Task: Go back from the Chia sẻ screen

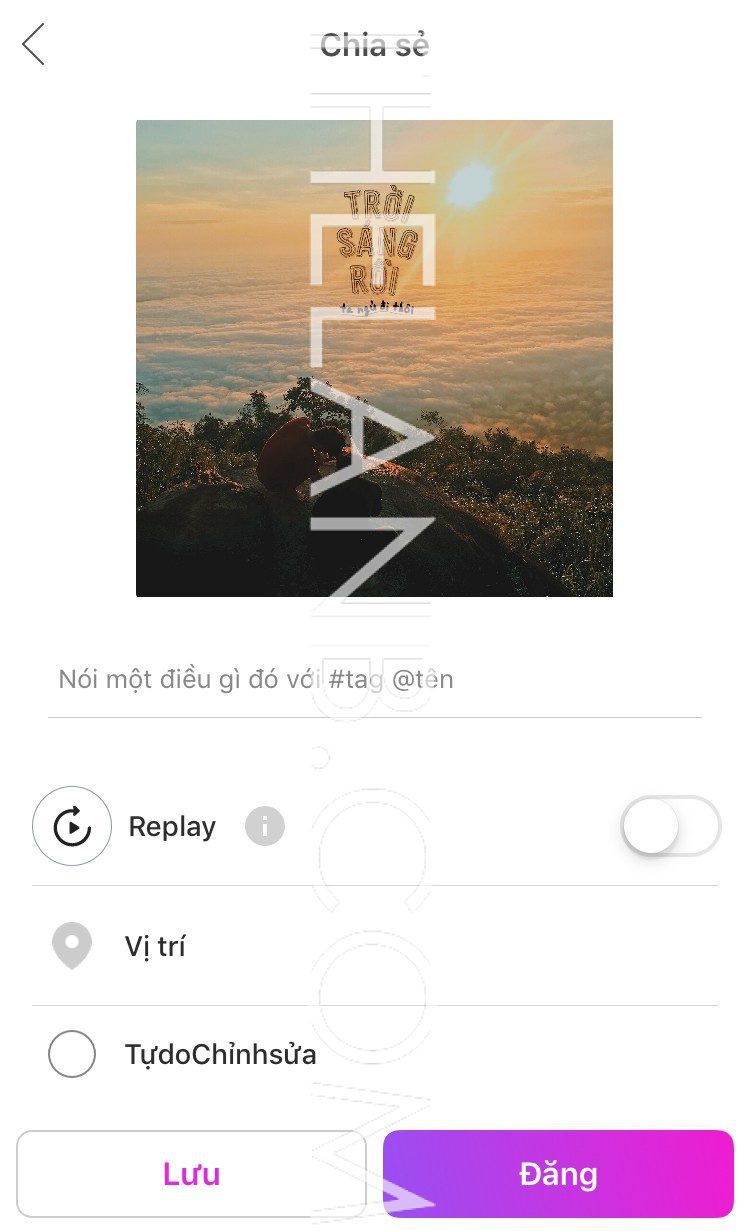Action: [x=34, y=45]
